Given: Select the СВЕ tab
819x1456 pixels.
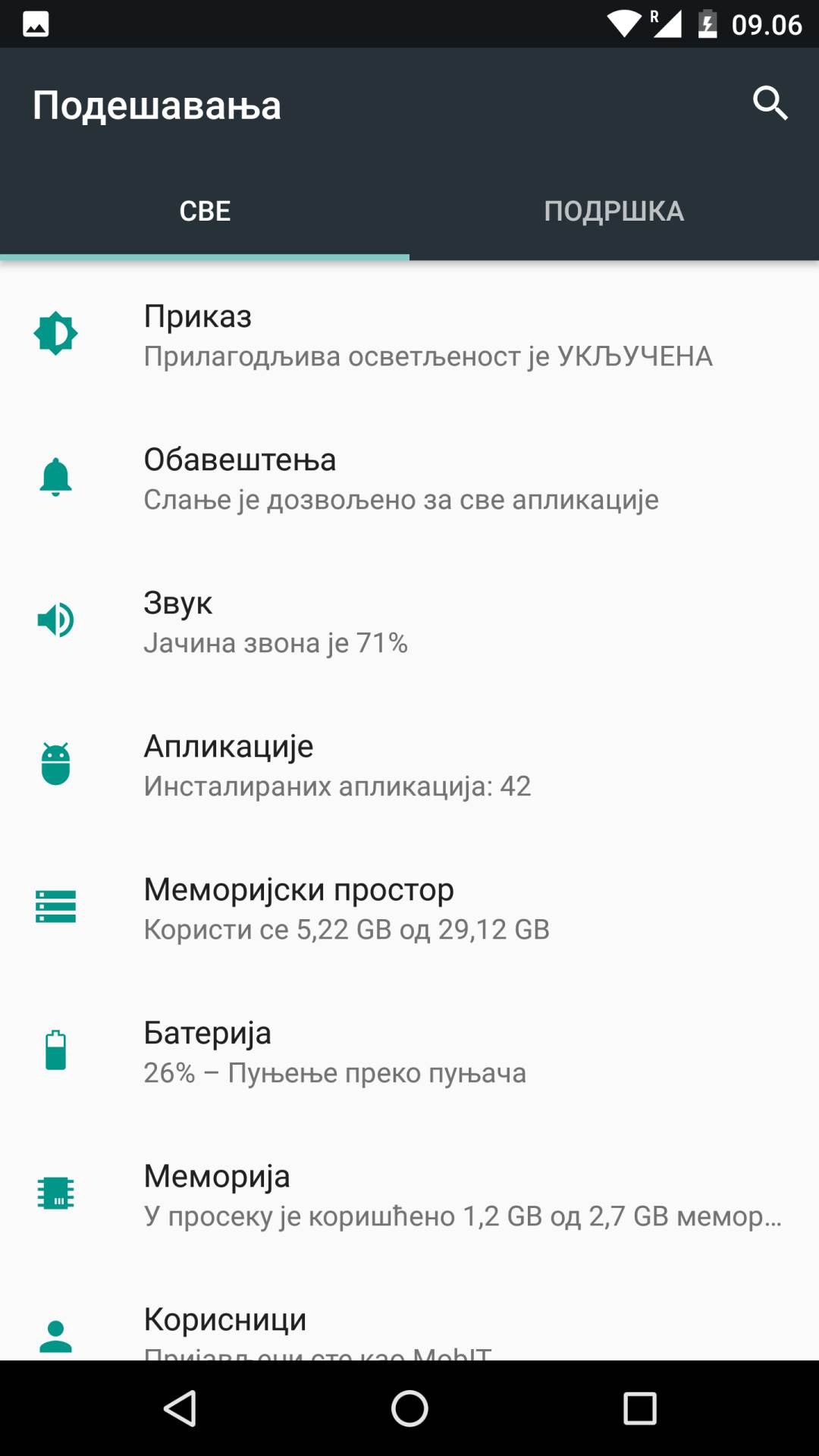Looking at the screenshot, I should 205,211.
